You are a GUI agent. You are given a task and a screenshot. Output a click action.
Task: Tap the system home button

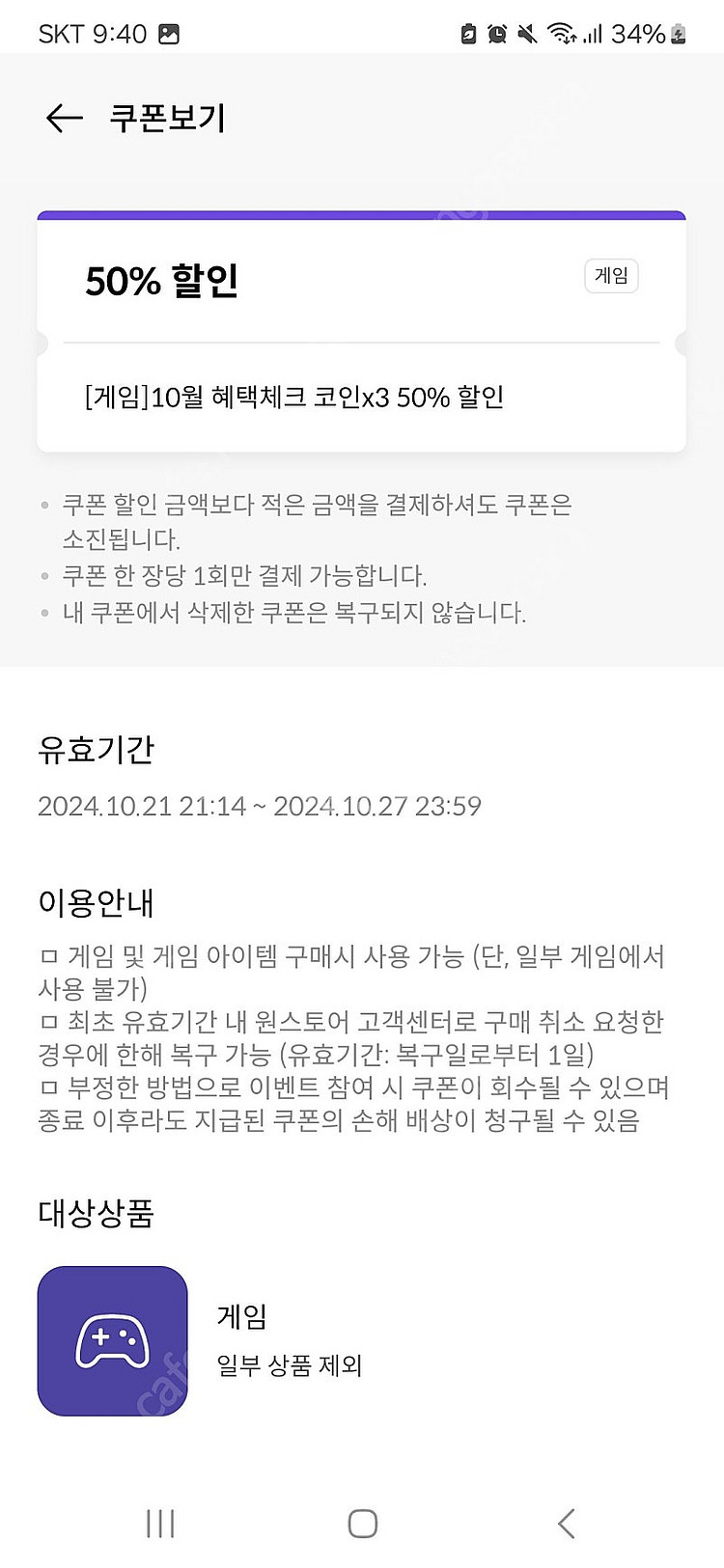[362, 1524]
